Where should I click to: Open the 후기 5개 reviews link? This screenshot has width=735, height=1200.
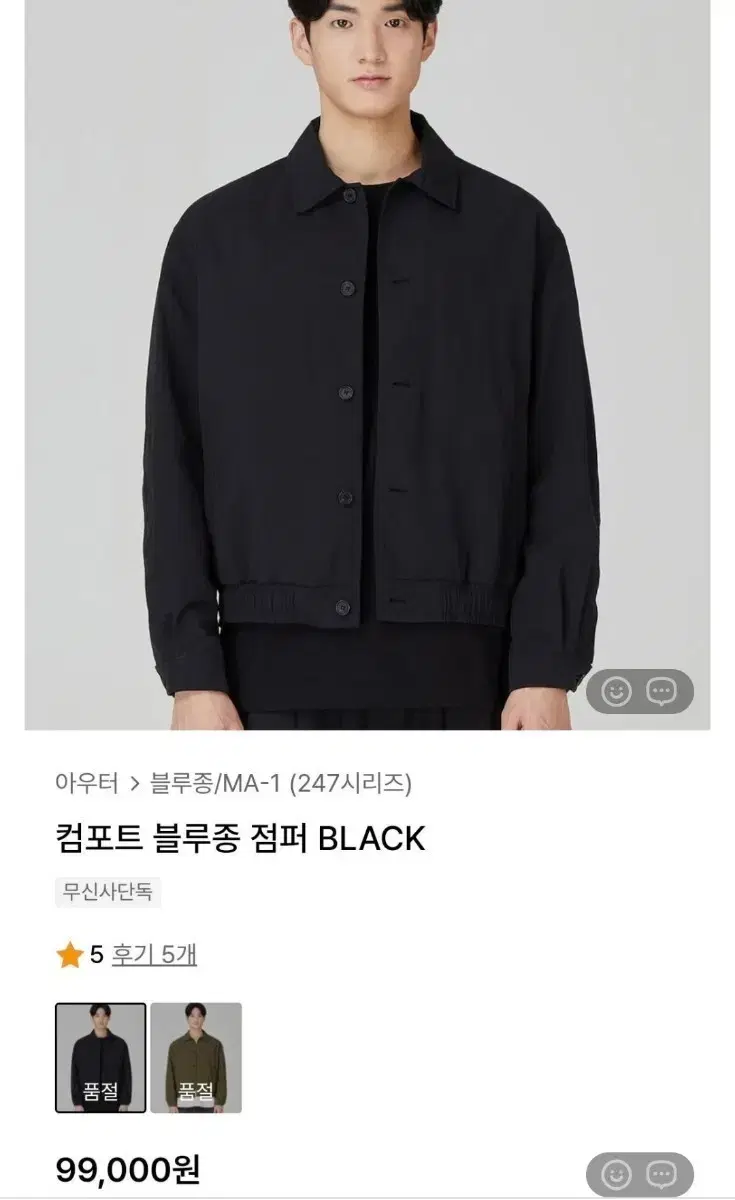point(152,955)
